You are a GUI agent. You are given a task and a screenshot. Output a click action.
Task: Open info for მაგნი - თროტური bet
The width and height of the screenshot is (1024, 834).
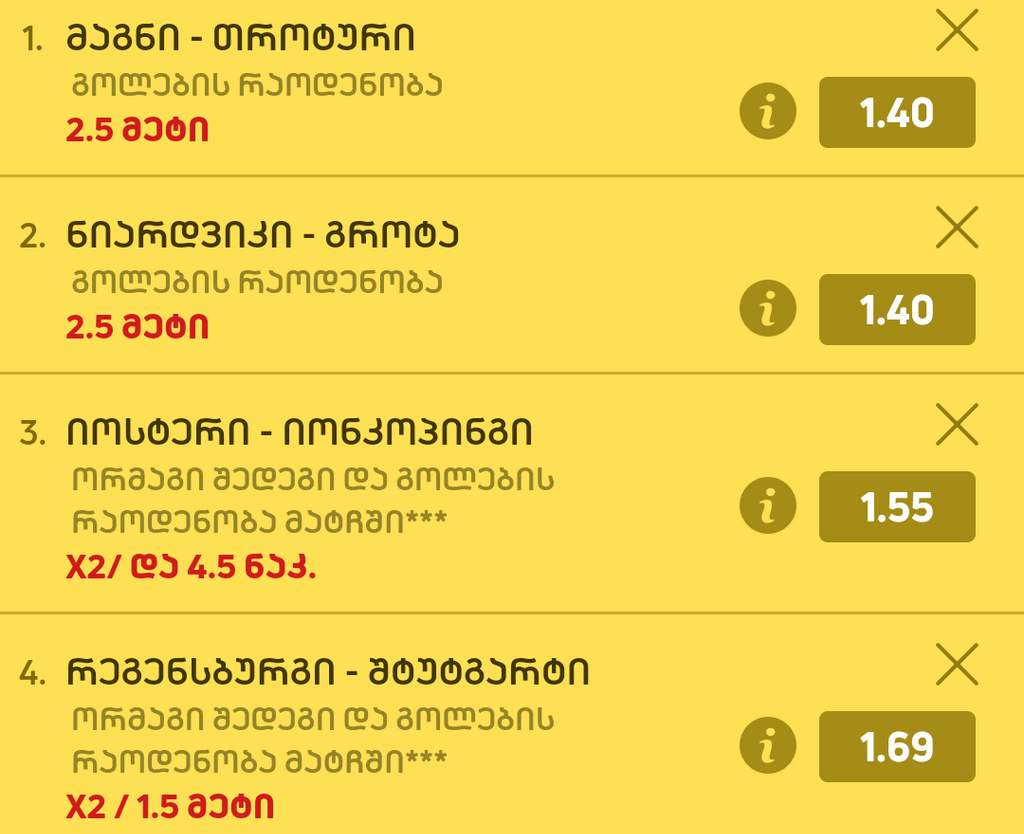point(767,113)
